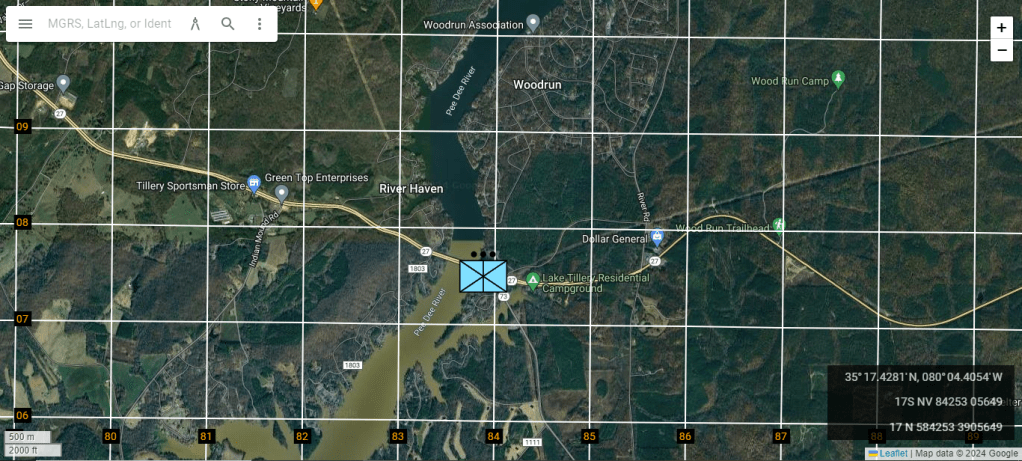
Task: Zoom out of the map
Action: (1001, 50)
